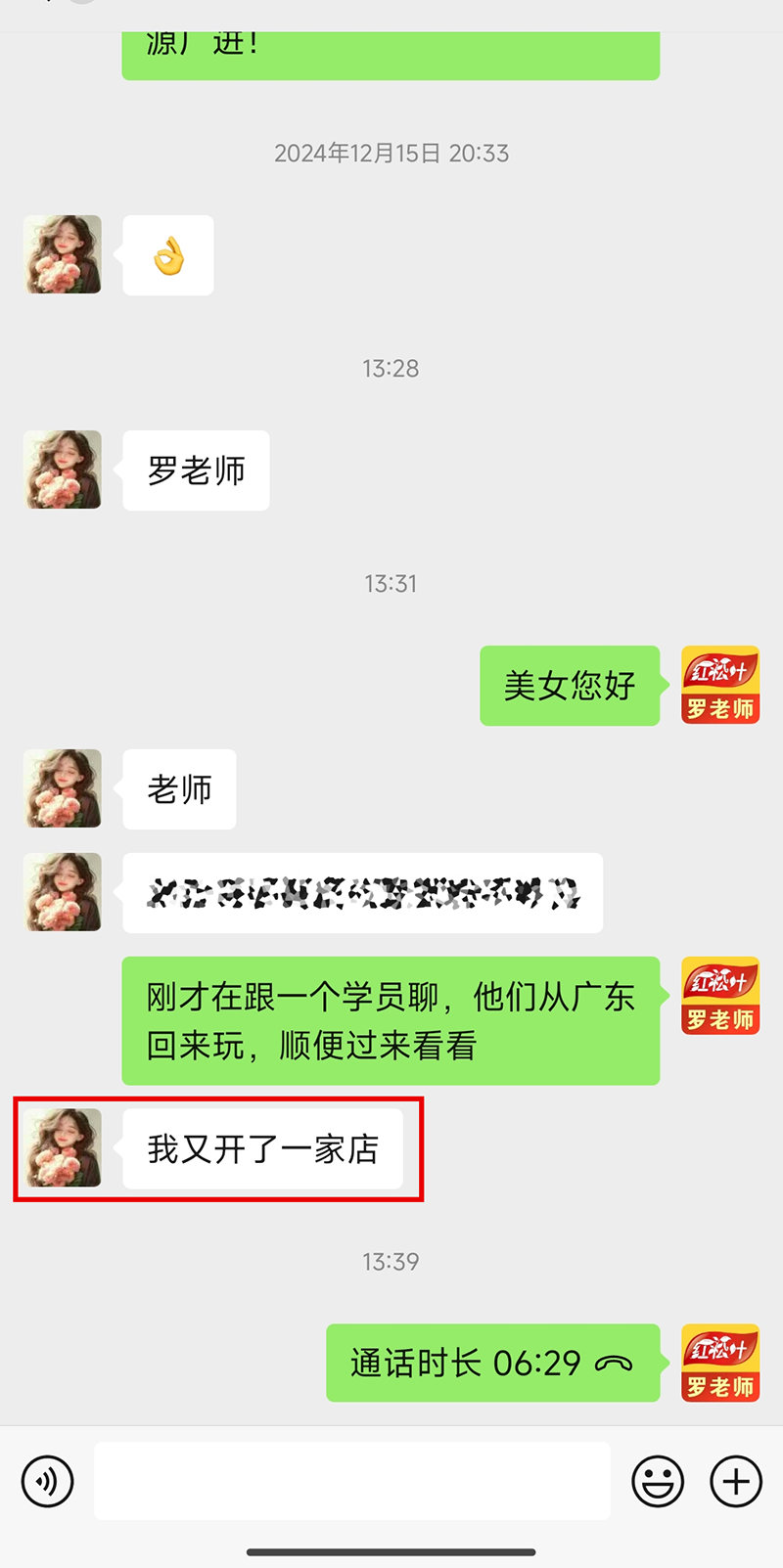
Task: Tap the 罗老师 avatar on the right
Action: coord(720,686)
